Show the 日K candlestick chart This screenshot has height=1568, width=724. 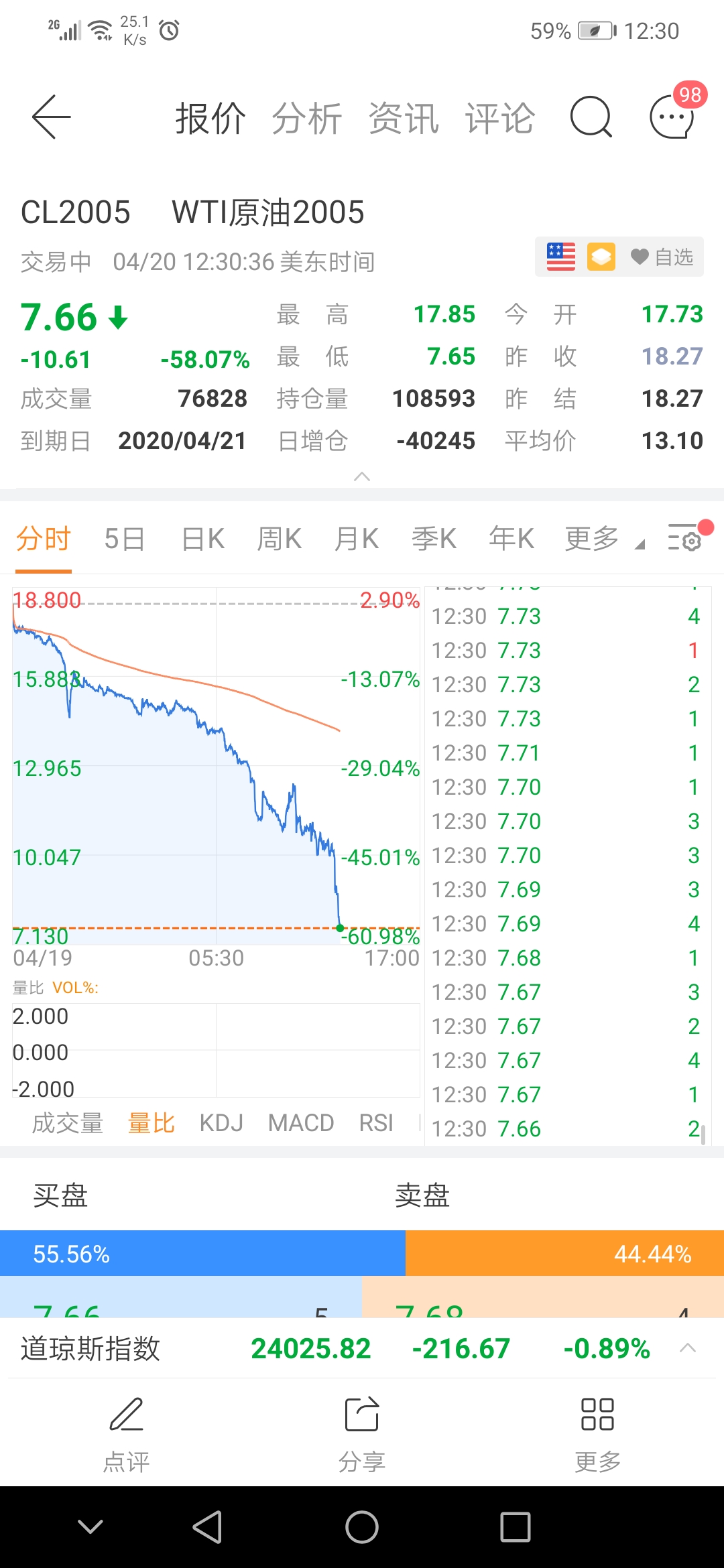pyautogui.click(x=203, y=539)
